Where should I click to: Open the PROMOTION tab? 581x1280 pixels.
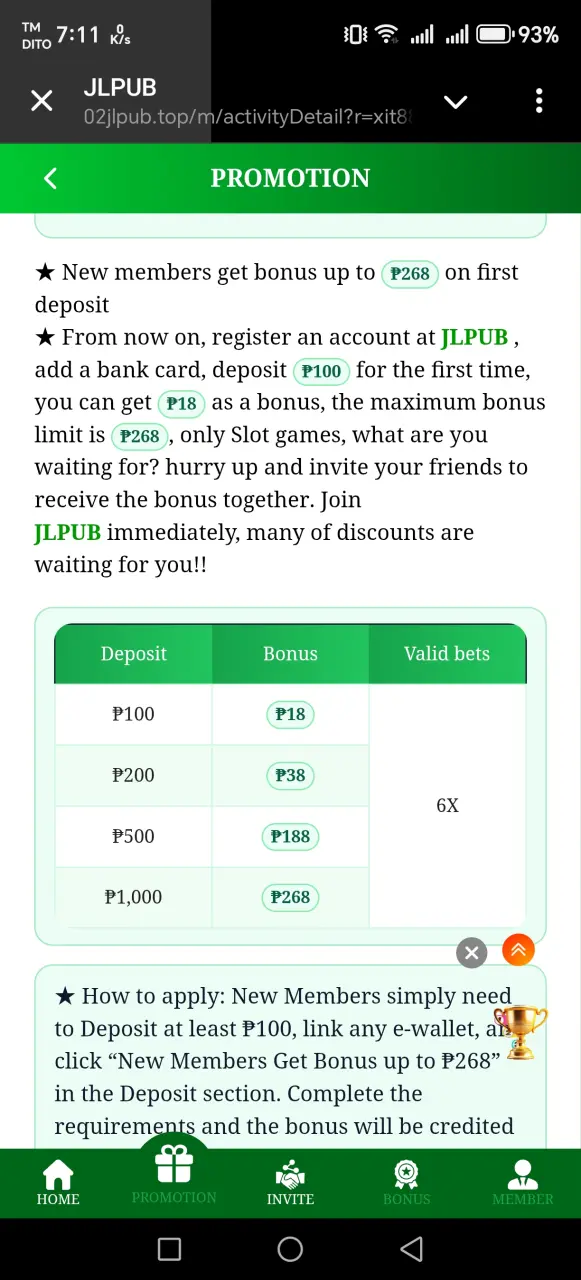[x=174, y=1172]
